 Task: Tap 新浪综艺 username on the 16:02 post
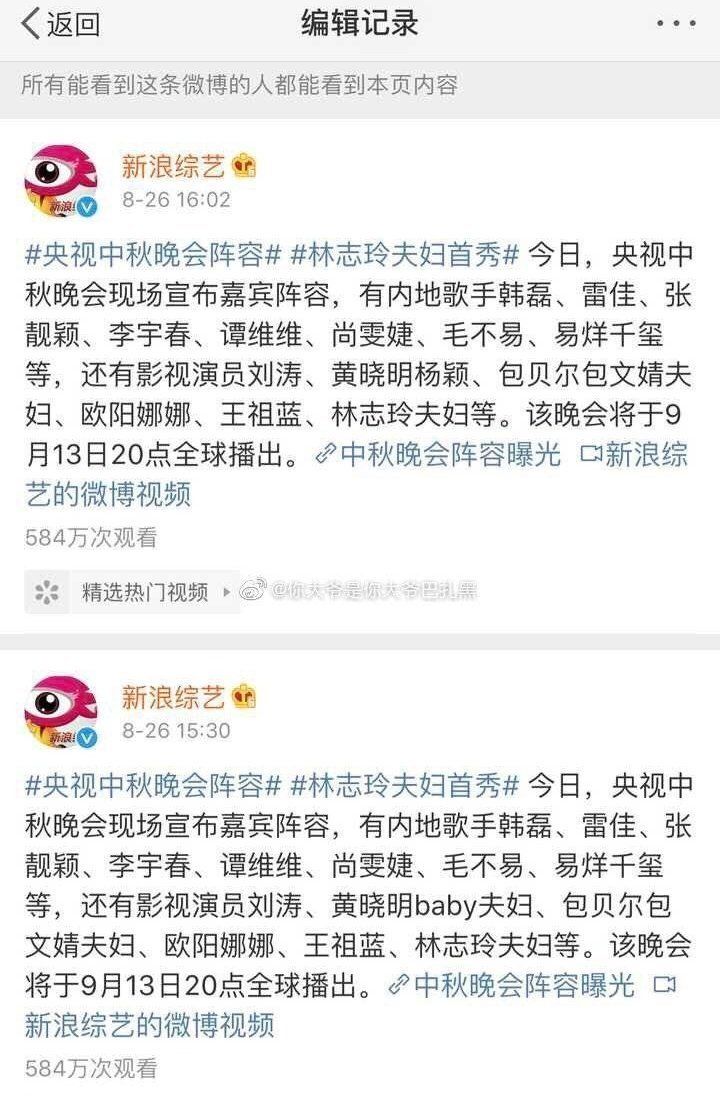(x=173, y=165)
